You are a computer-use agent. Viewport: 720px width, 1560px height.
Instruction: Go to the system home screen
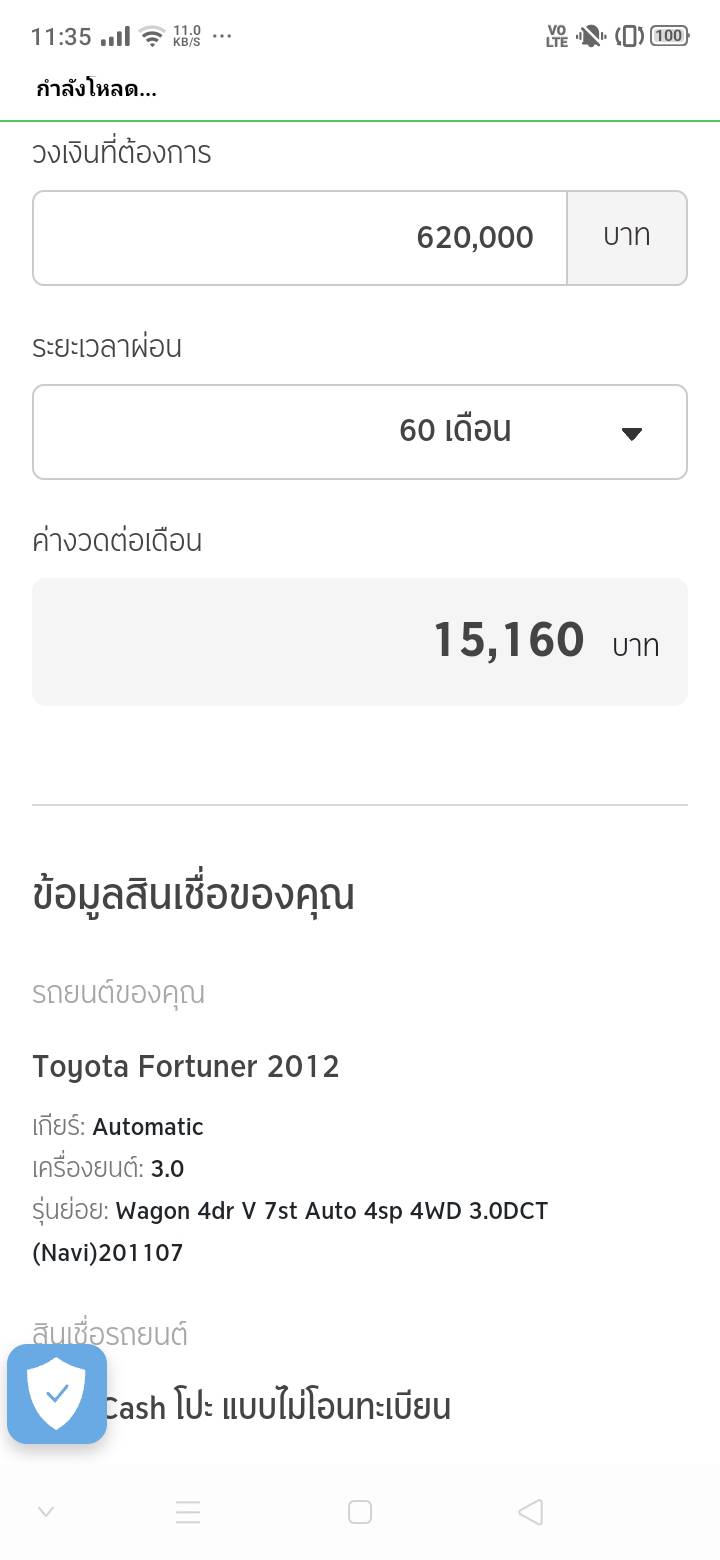[360, 1512]
